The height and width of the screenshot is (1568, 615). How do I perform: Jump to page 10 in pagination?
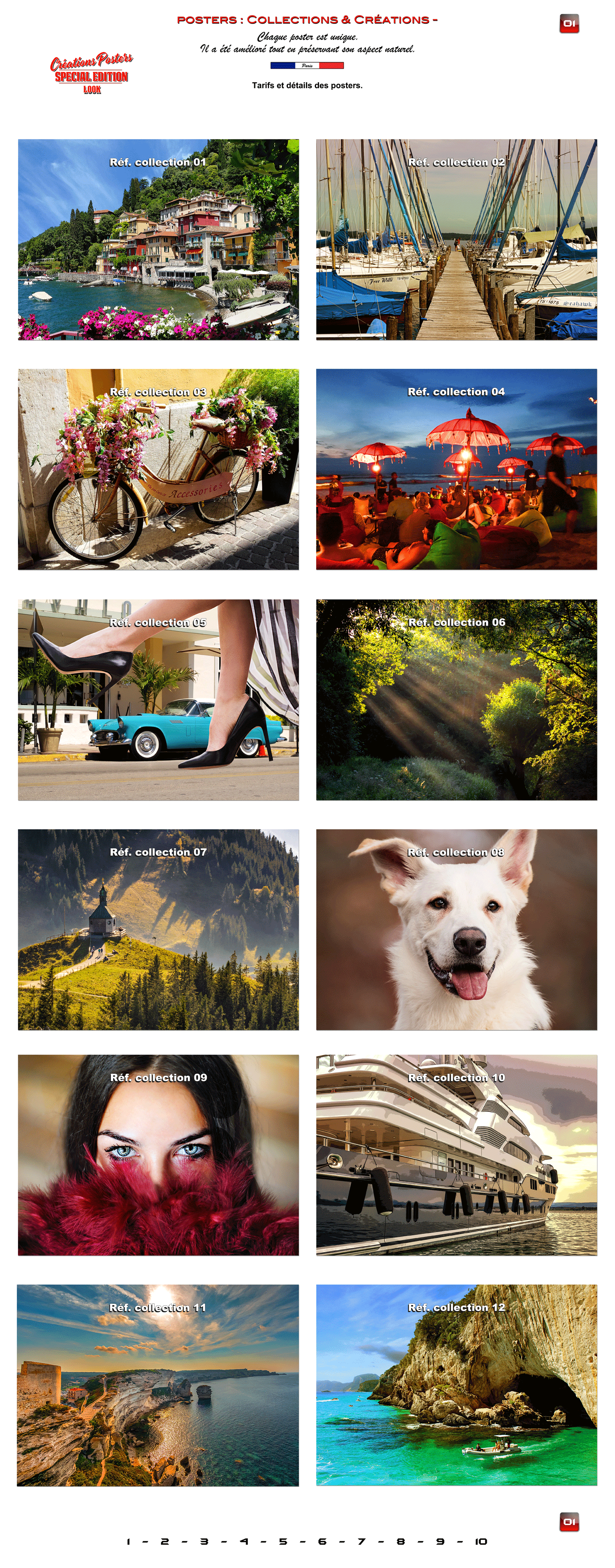pos(481,1541)
